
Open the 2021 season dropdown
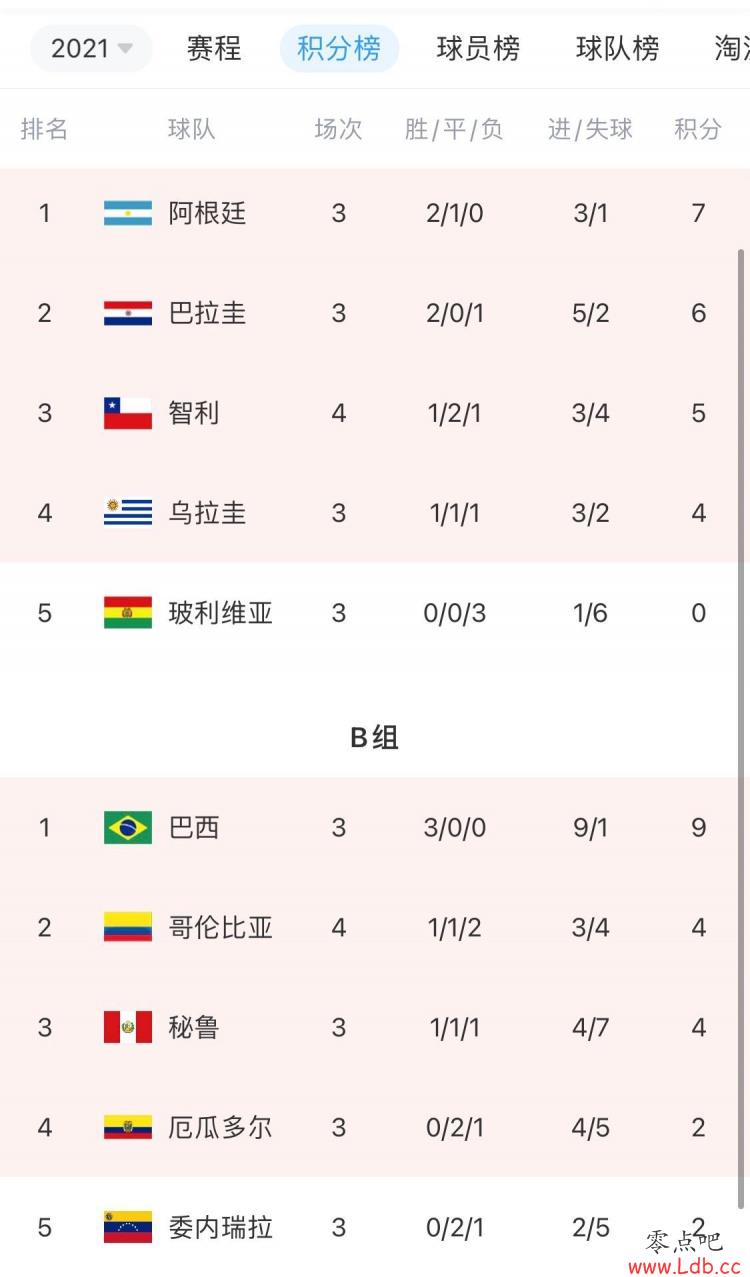91,48
